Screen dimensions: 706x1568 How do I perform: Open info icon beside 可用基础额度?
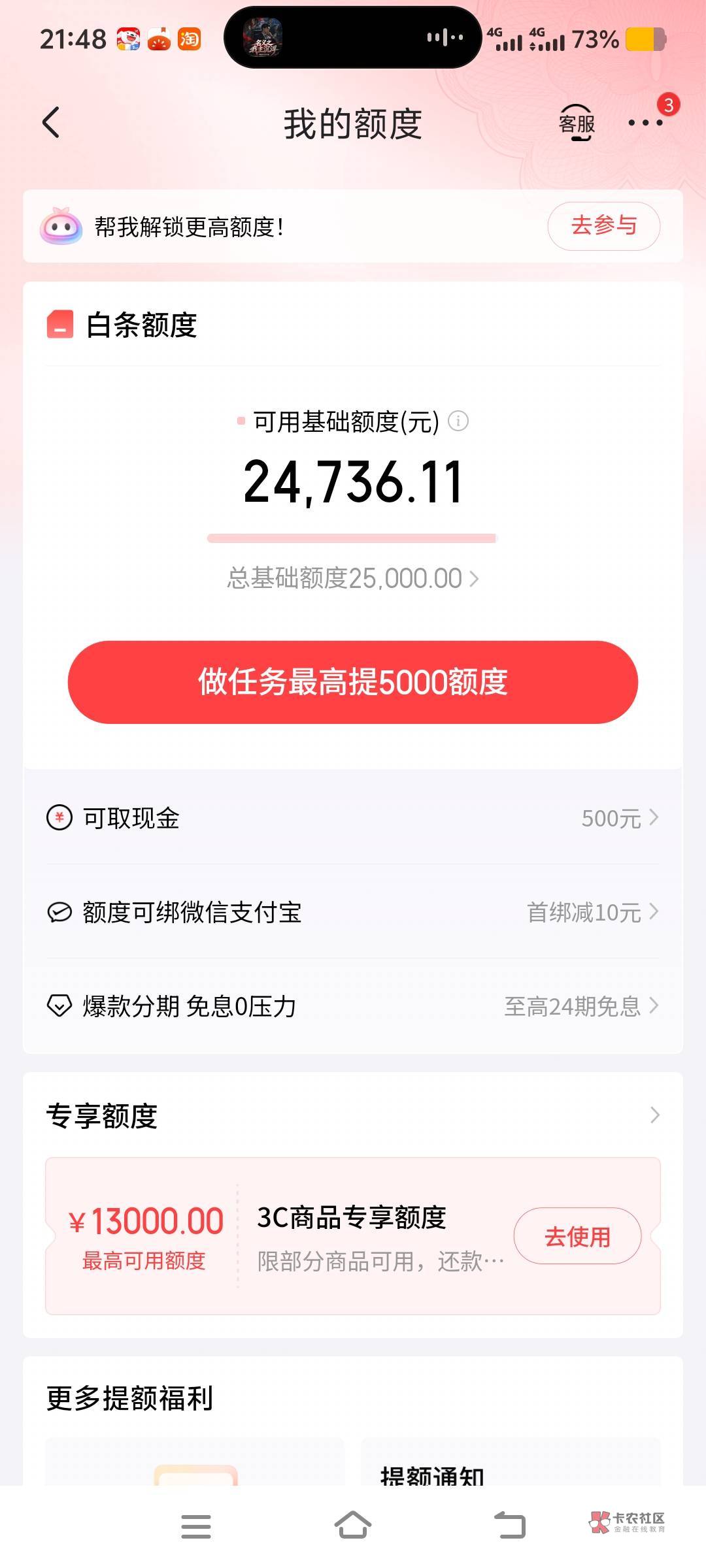pyautogui.click(x=458, y=421)
